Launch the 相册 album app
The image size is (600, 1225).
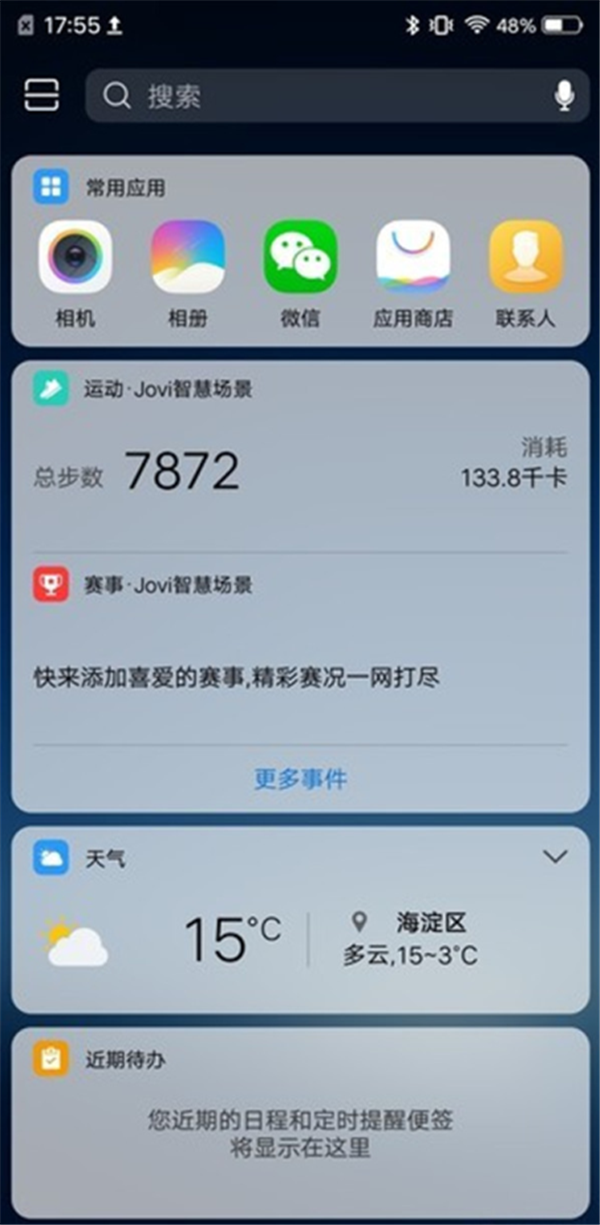(188, 258)
